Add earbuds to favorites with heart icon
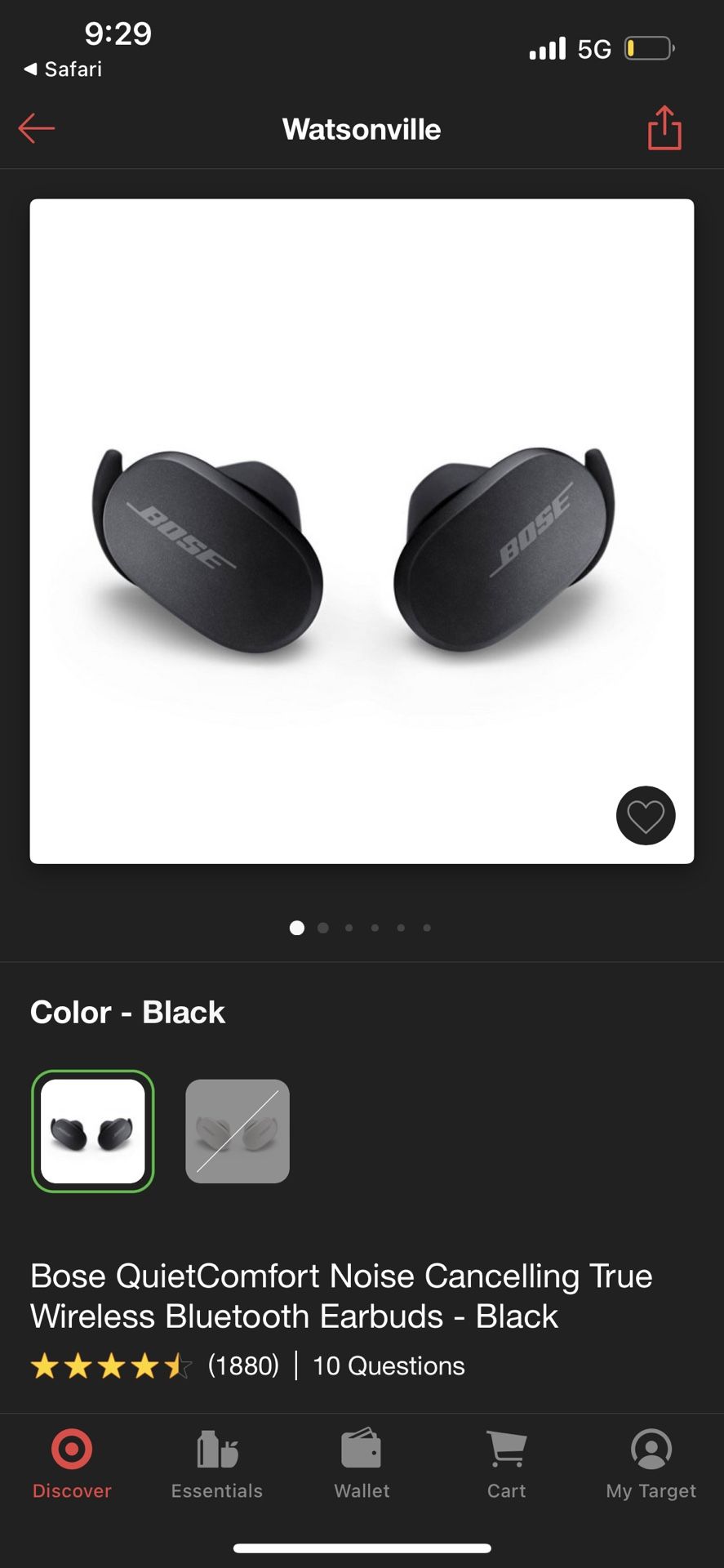 coord(645,815)
